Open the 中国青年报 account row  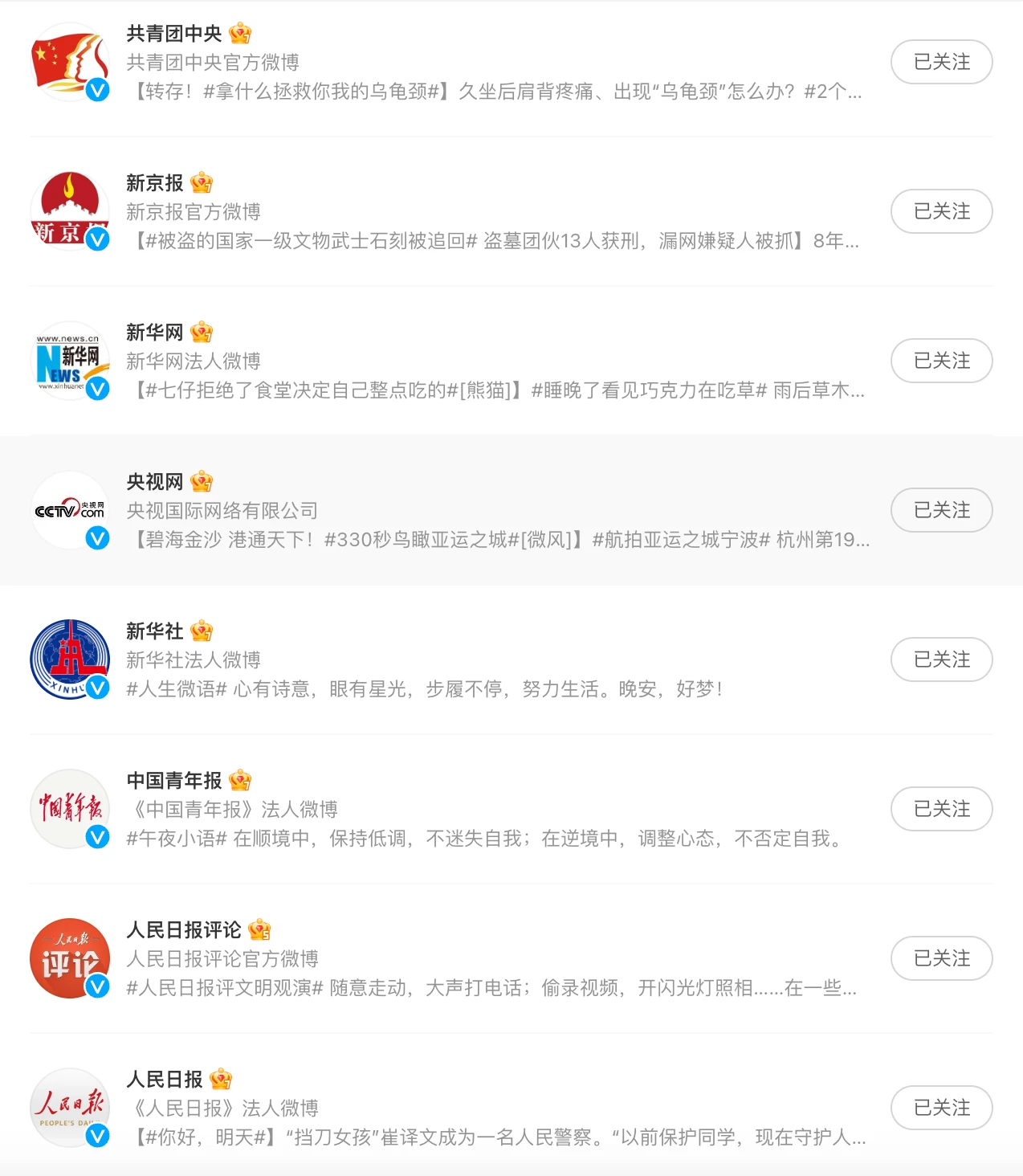(482, 810)
